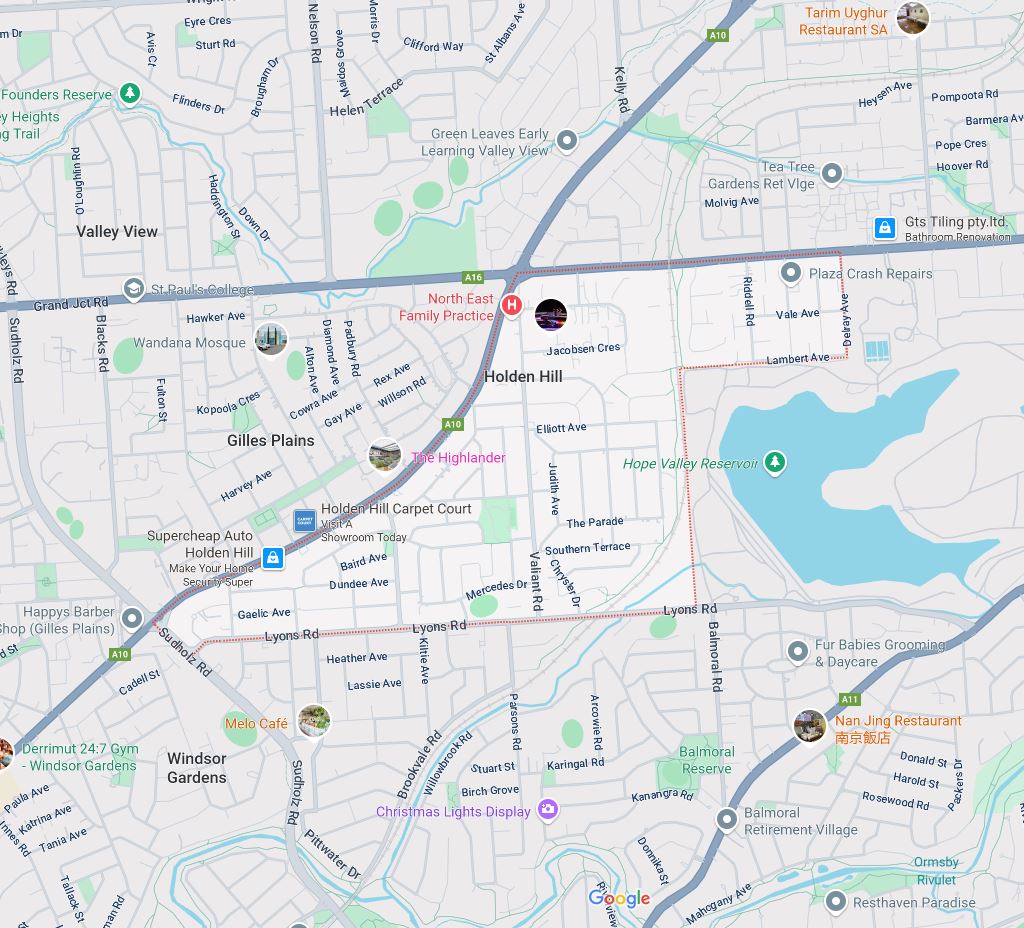View Resthaven Paradise place marker

coord(835,902)
